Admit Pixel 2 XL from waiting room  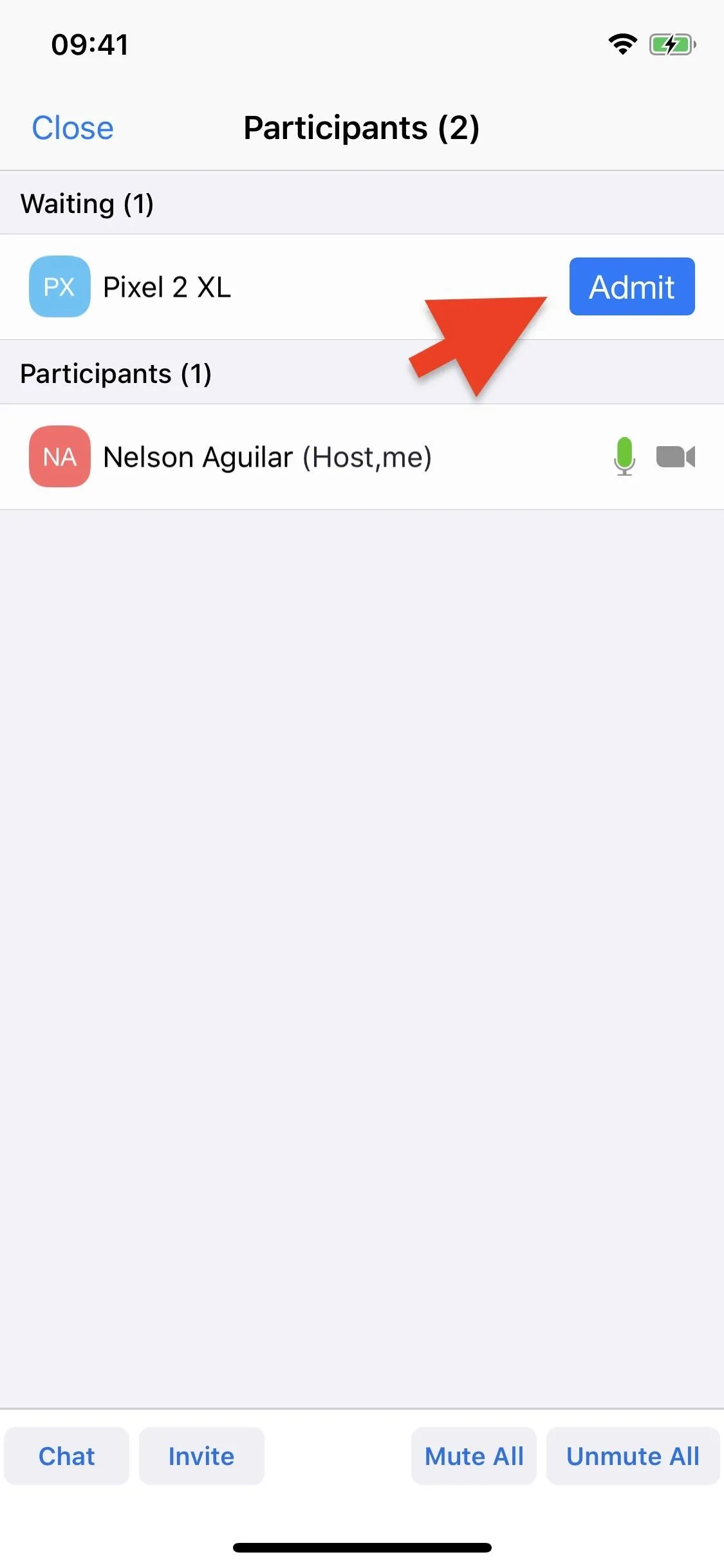[632, 286]
